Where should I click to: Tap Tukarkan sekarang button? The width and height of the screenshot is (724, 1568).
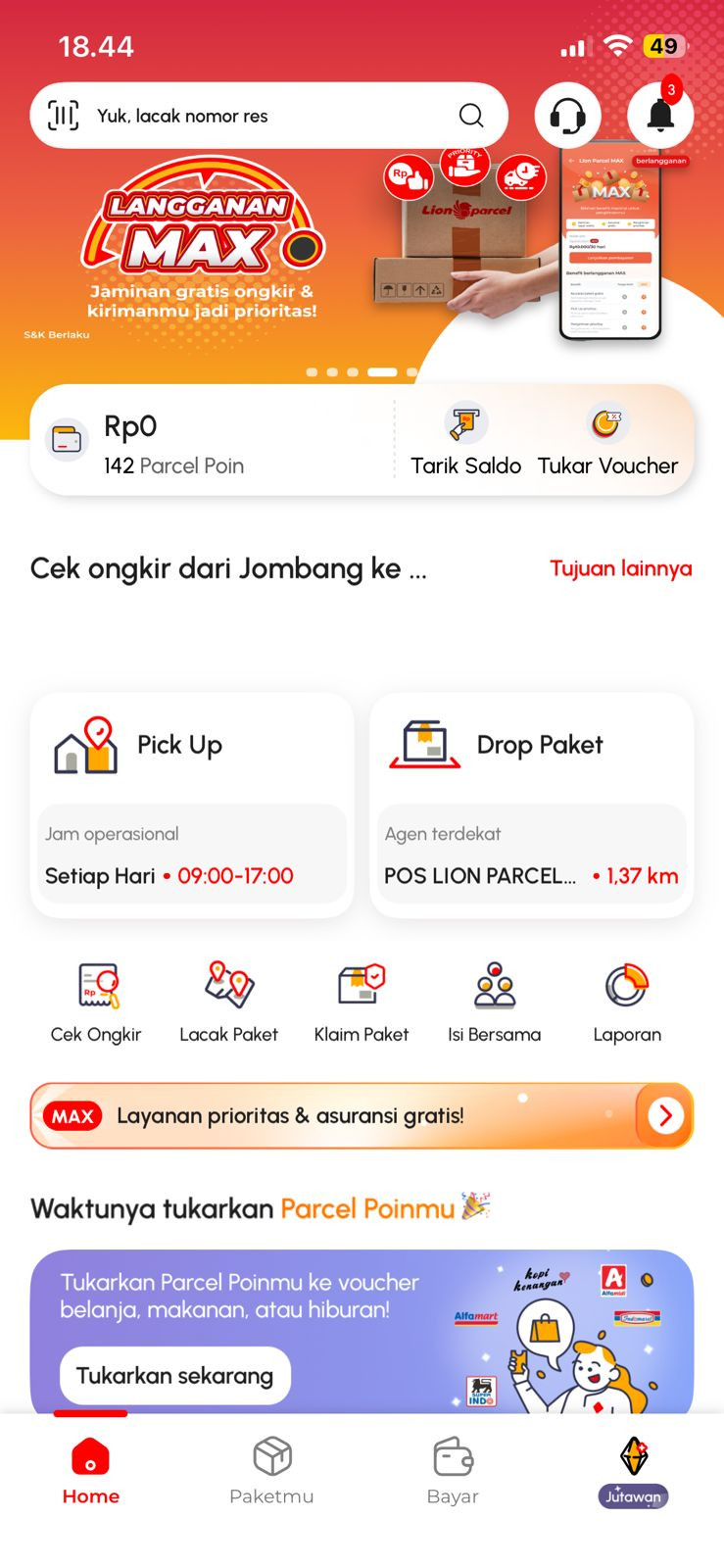pyautogui.click(x=175, y=1376)
